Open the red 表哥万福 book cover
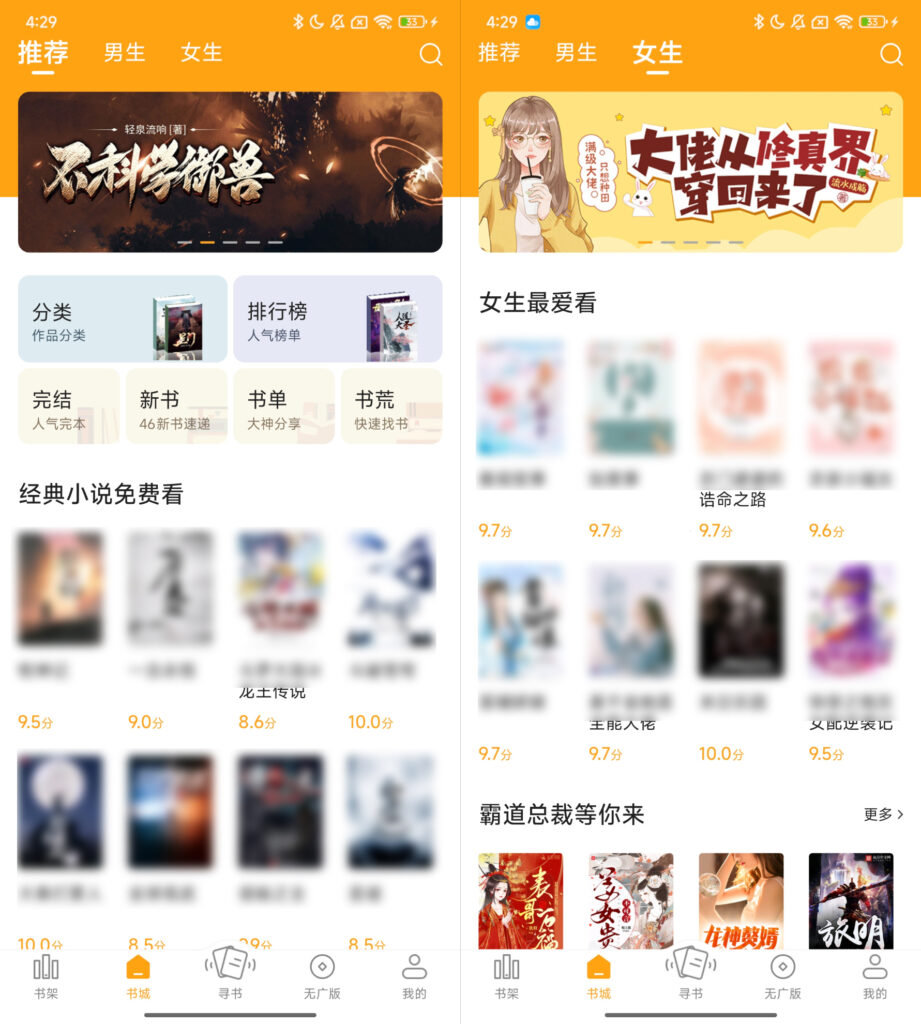 [521, 900]
